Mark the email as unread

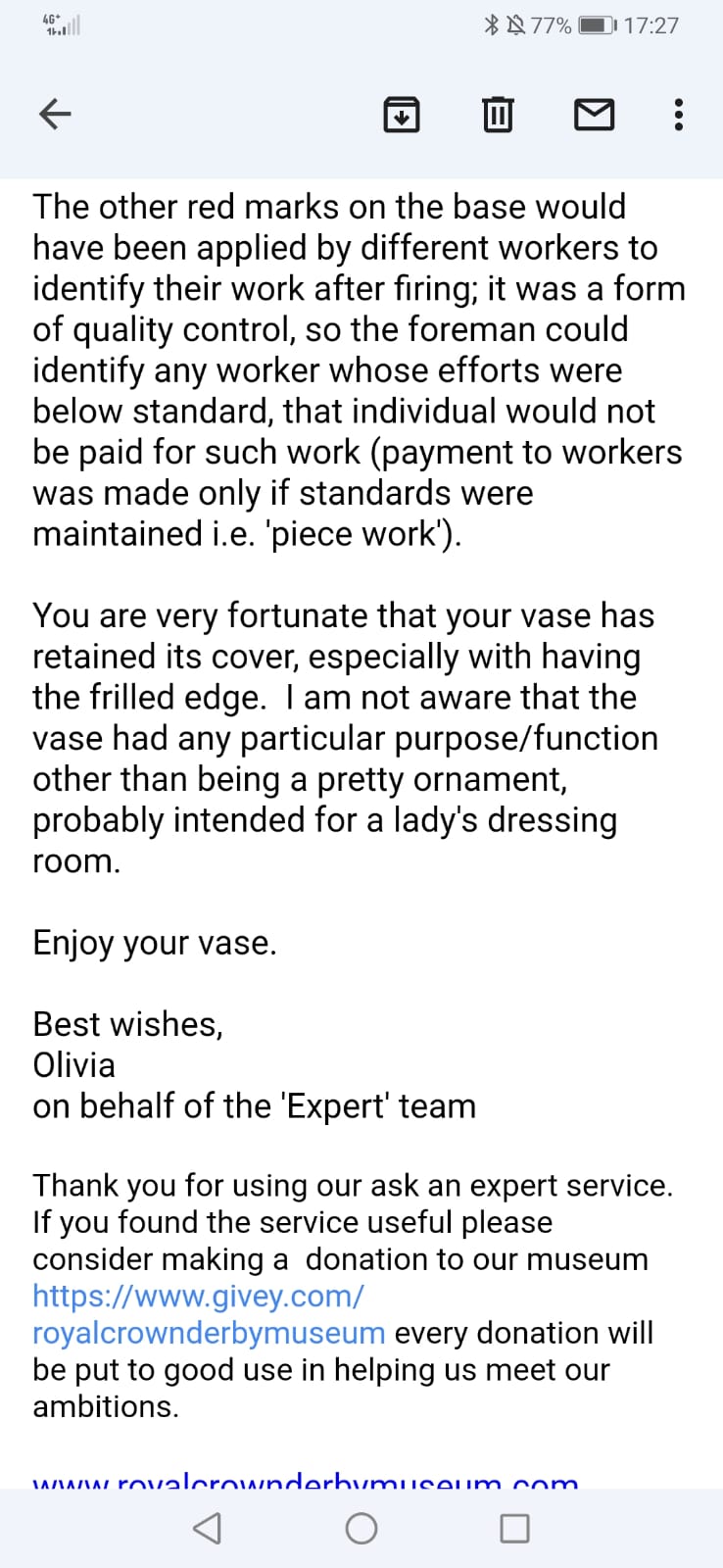[x=594, y=115]
